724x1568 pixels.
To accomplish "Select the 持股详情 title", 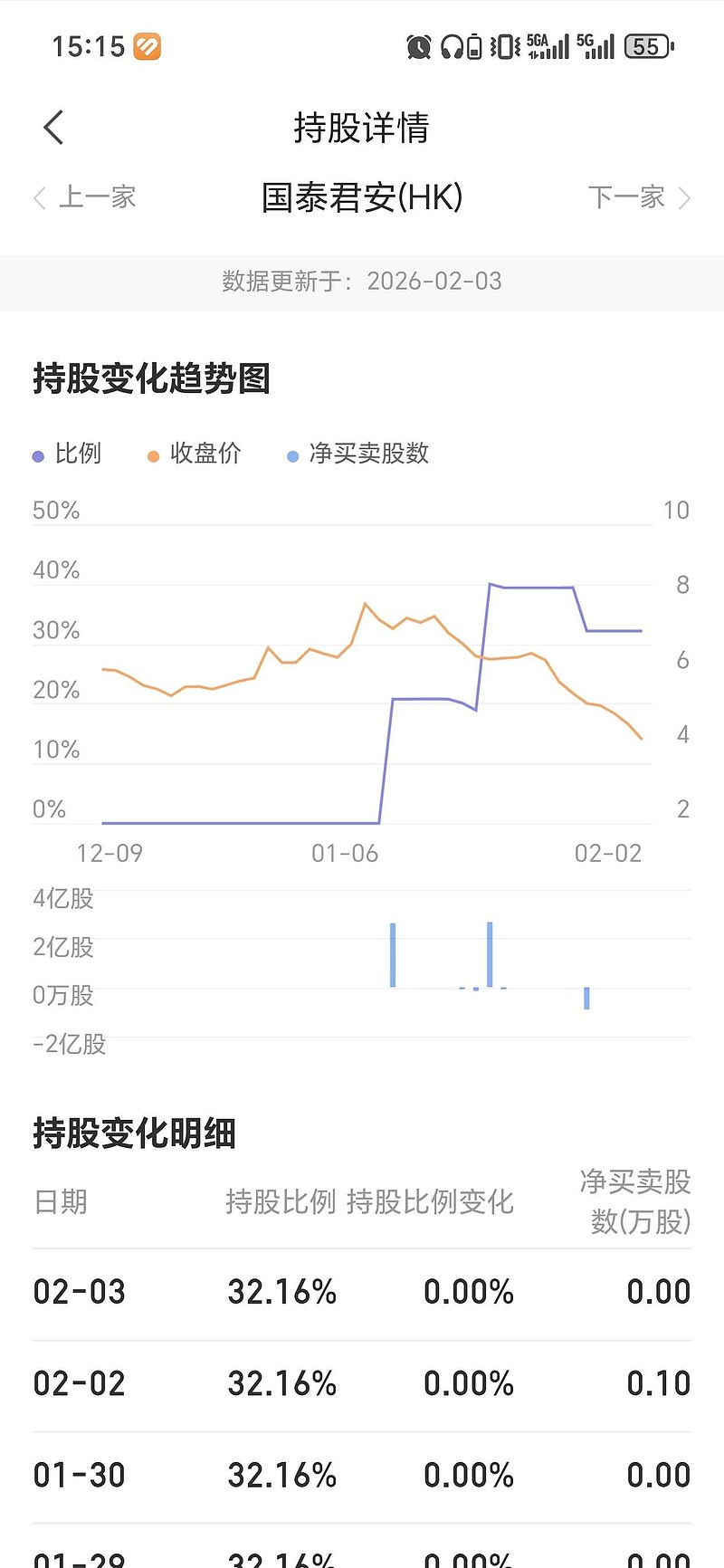I will tap(361, 129).
